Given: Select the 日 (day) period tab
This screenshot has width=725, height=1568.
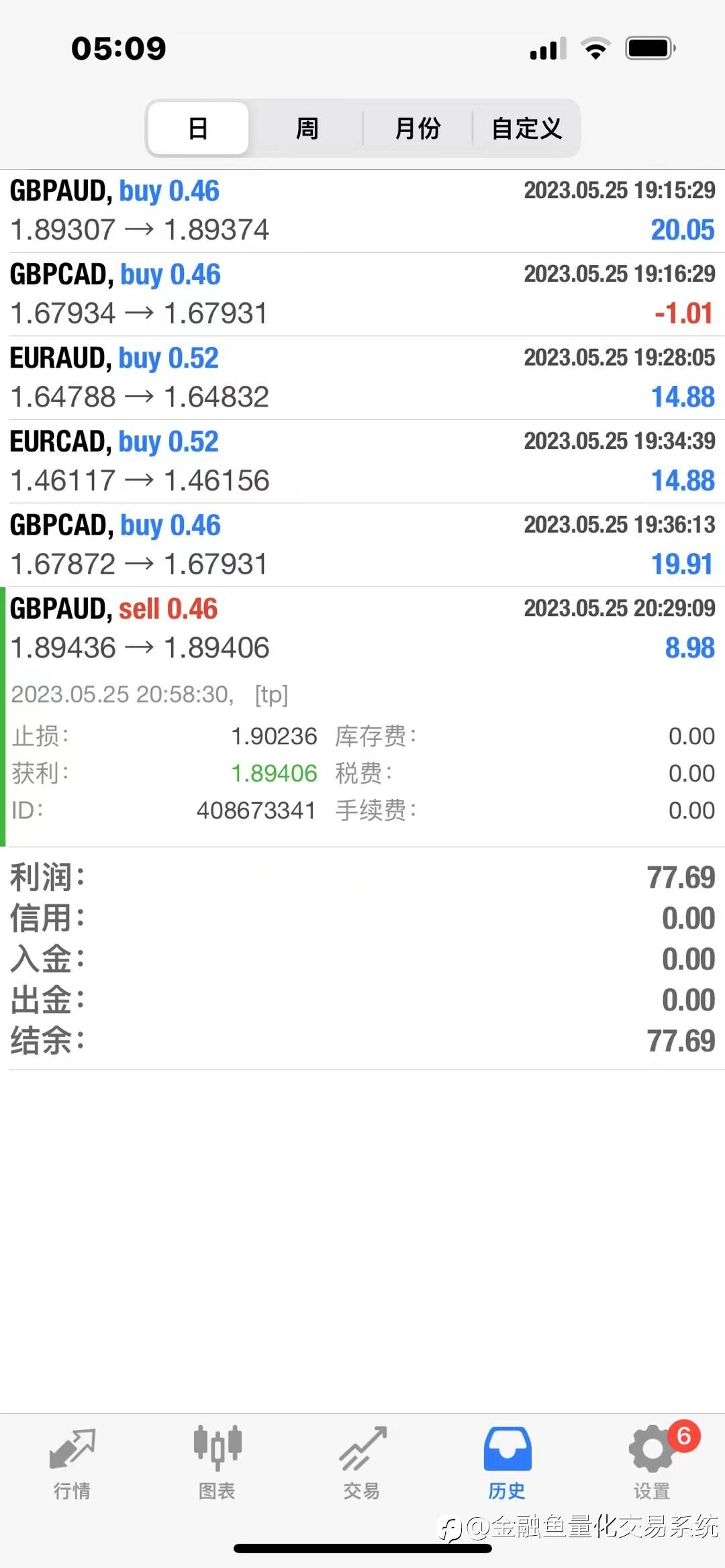Looking at the screenshot, I should (198, 128).
